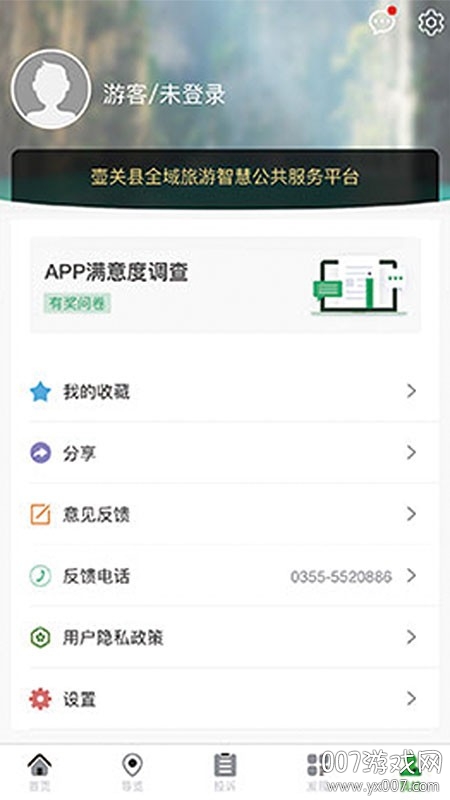Viewport: 450px width, 800px height.
Task: Switch to the 首页 home tab
Action: (40, 772)
